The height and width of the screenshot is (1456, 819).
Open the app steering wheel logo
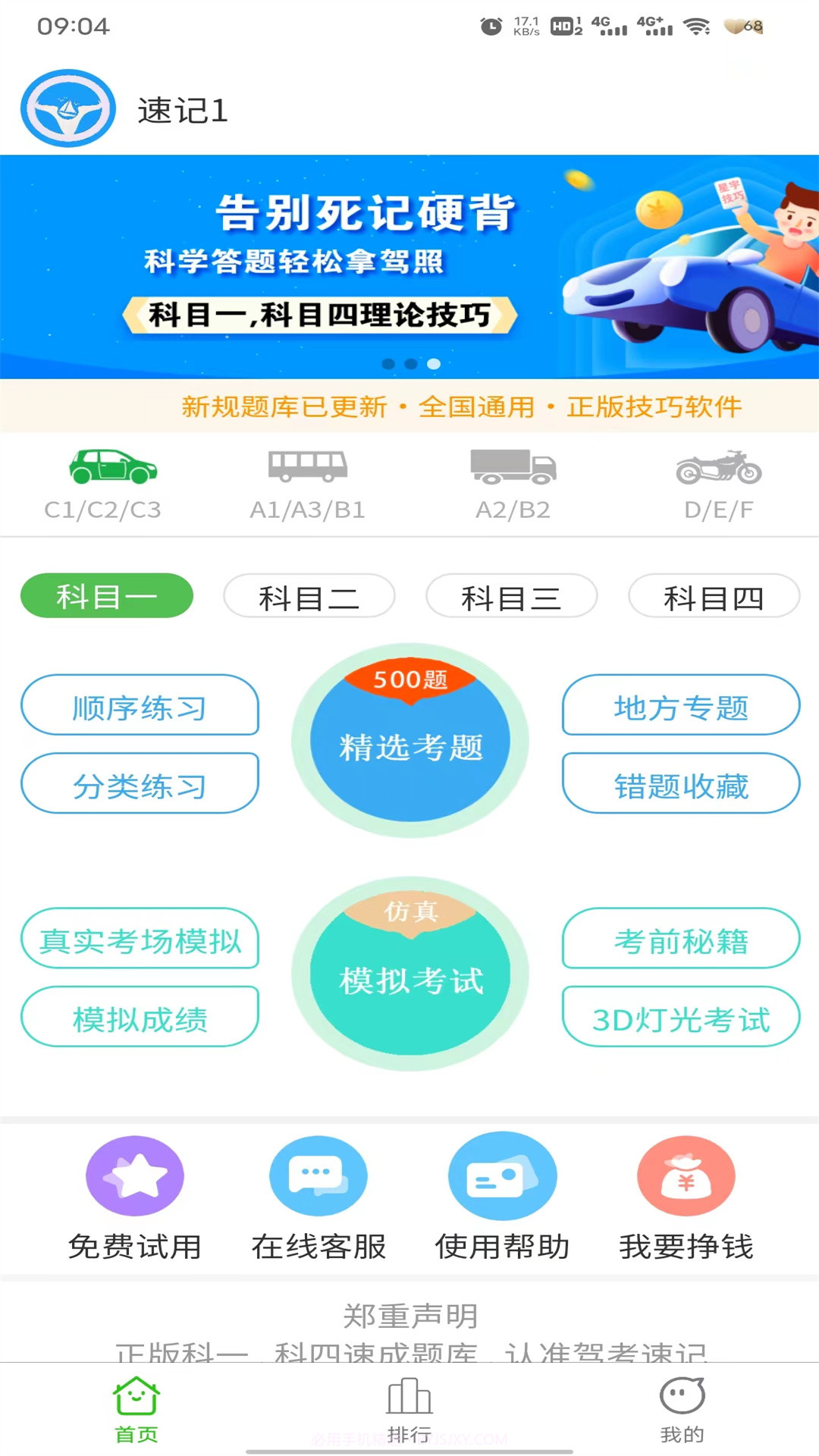click(x=67, y=108)
